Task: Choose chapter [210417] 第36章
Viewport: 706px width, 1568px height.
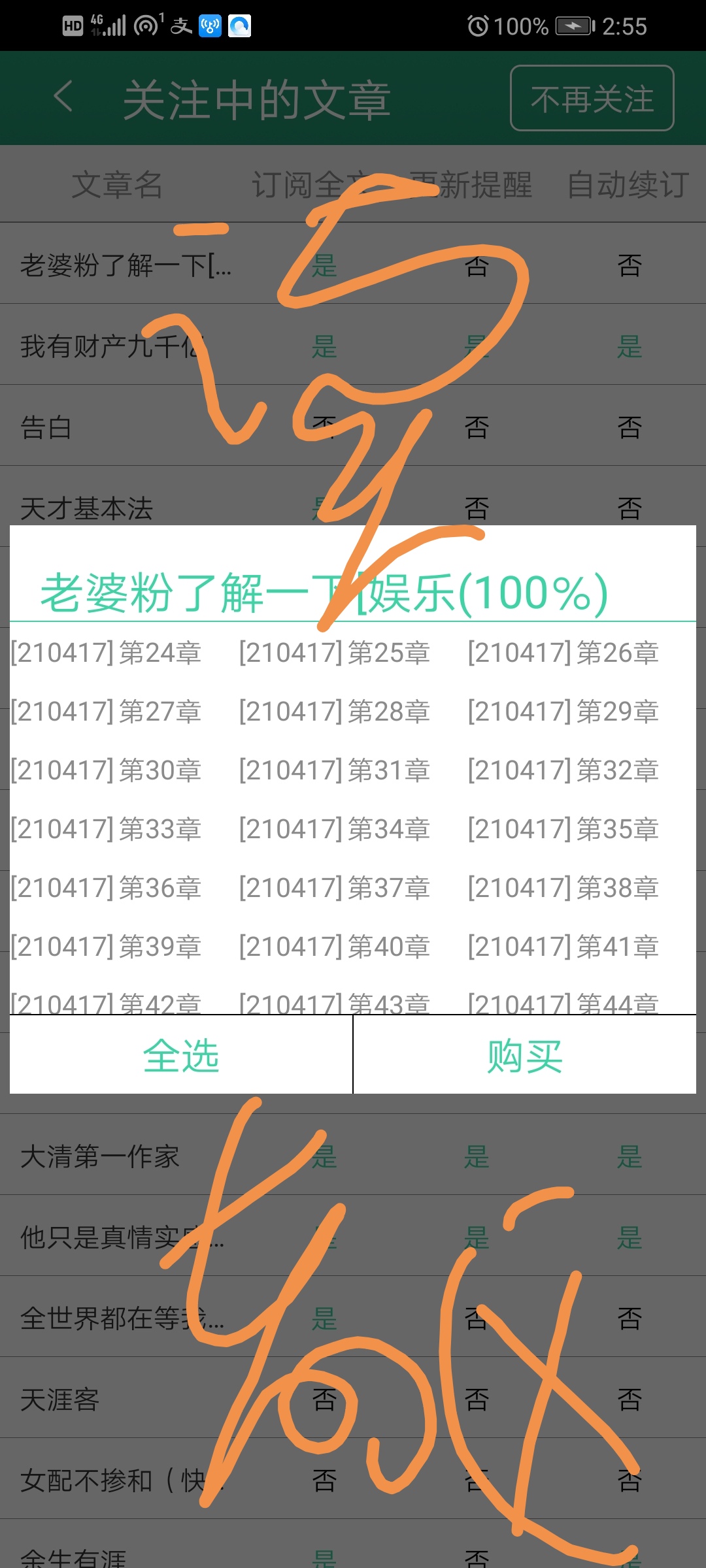Action: (107, 888)
